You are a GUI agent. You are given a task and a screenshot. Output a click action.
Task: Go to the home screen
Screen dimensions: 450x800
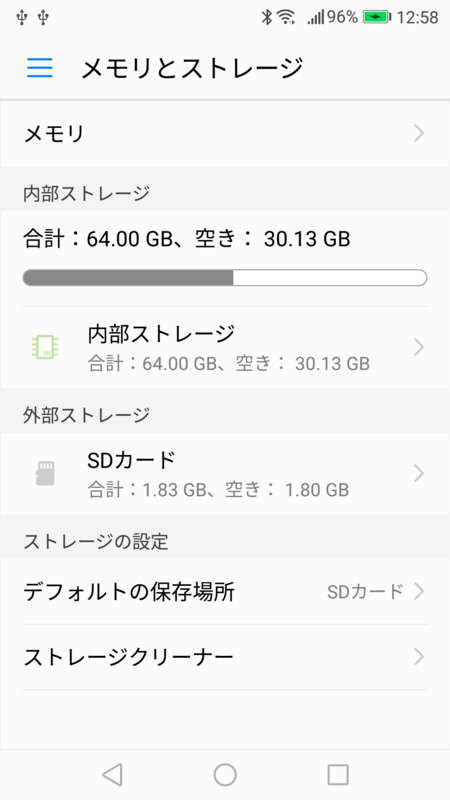(225, 774)
